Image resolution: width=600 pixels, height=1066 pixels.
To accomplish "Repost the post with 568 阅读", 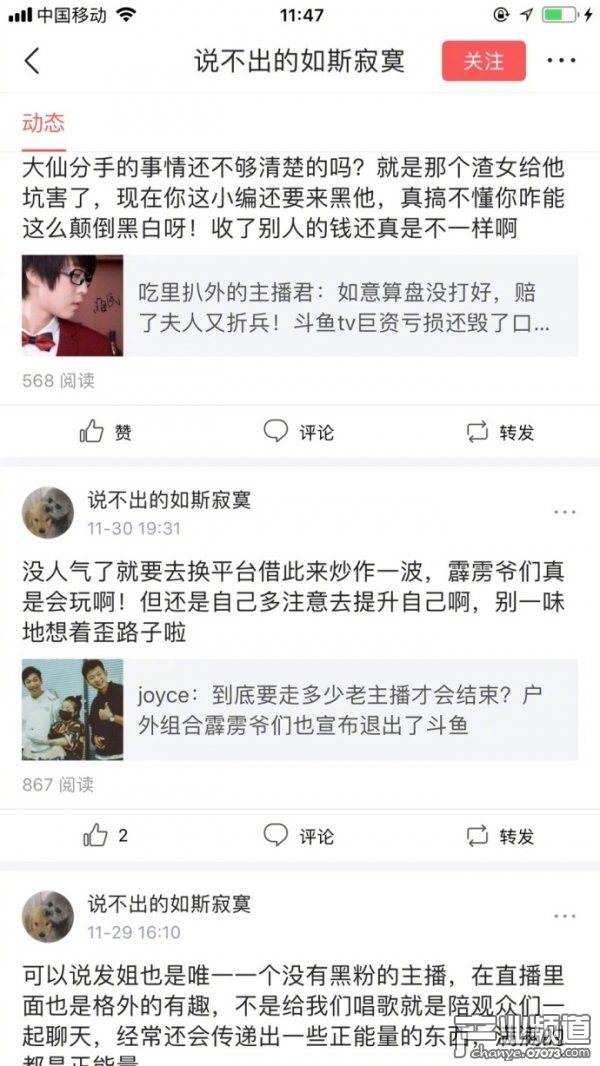I will point(500,432).
